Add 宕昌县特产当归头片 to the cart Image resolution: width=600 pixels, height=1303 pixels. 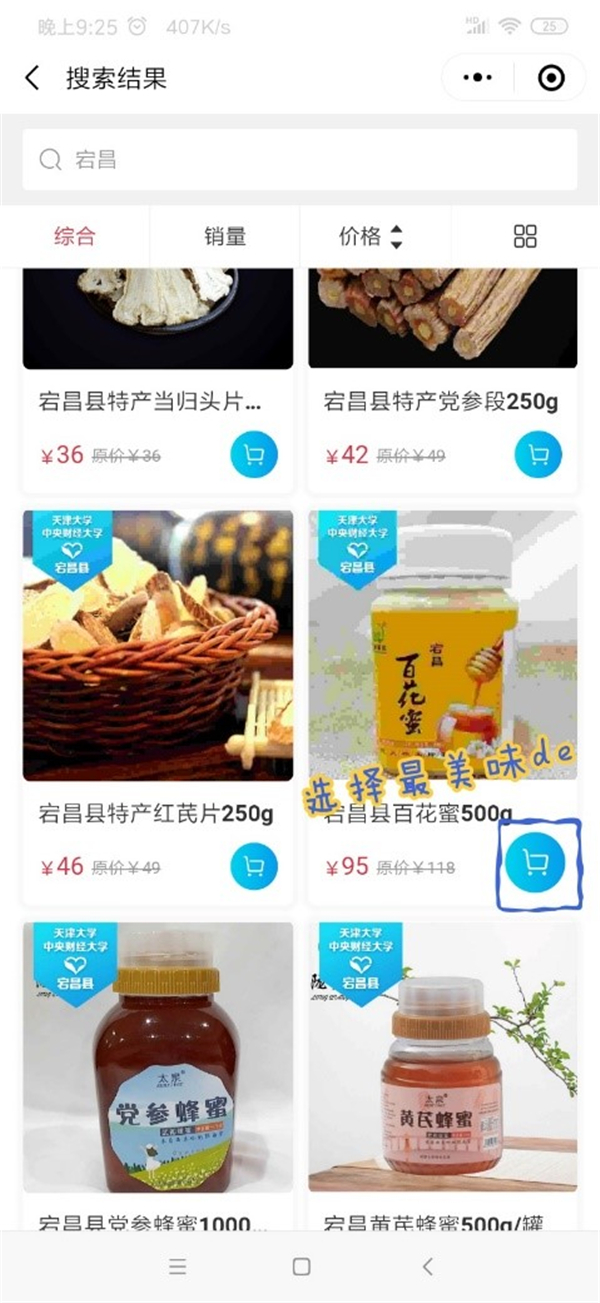pos(254,456)
